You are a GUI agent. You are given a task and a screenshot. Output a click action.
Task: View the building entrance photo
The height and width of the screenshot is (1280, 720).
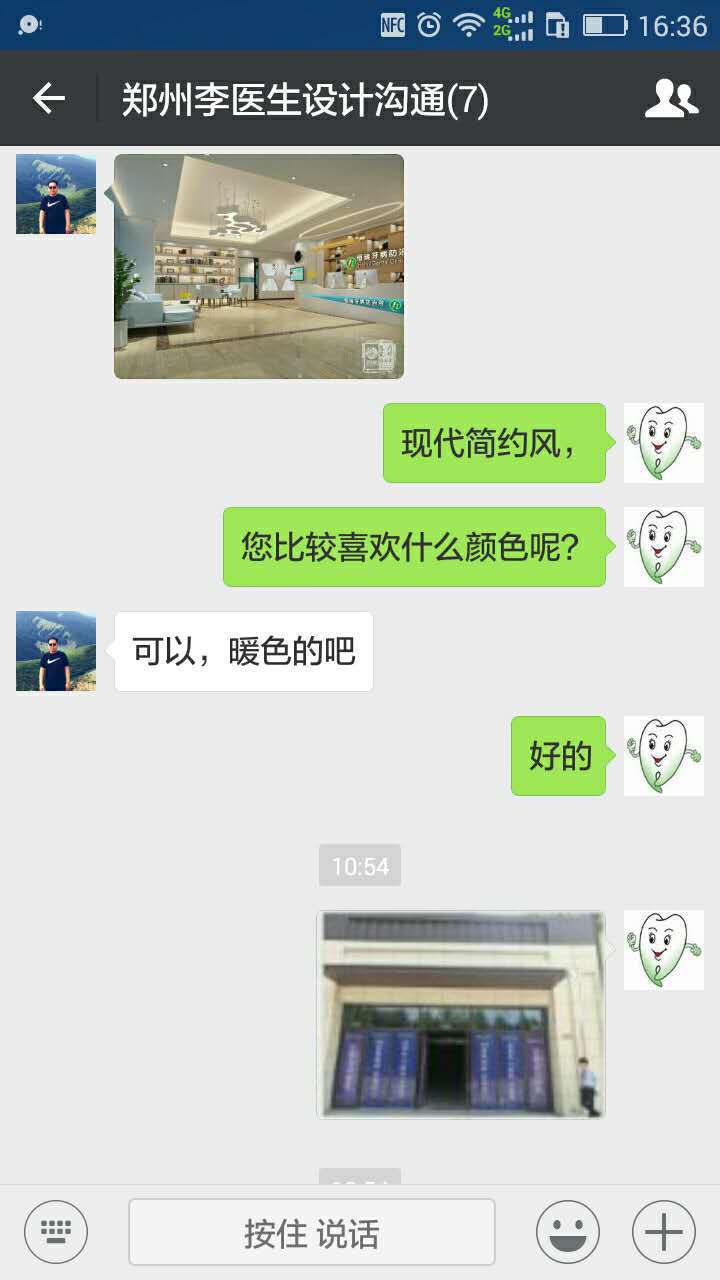460,1013
